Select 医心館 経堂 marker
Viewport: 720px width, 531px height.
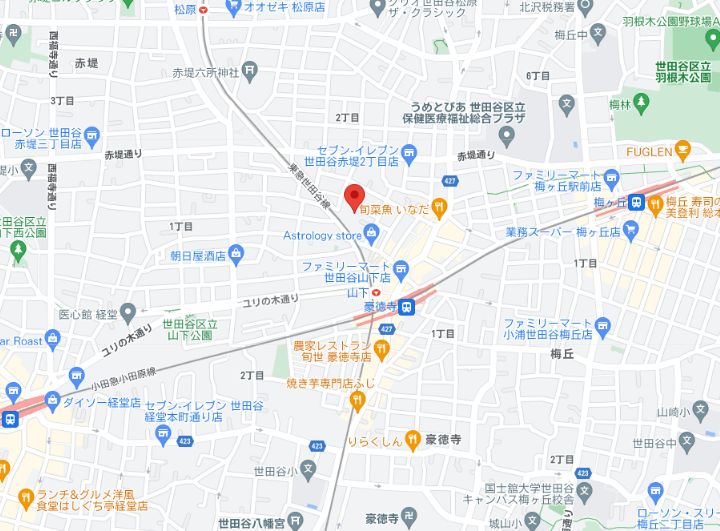tap(127, 312)
